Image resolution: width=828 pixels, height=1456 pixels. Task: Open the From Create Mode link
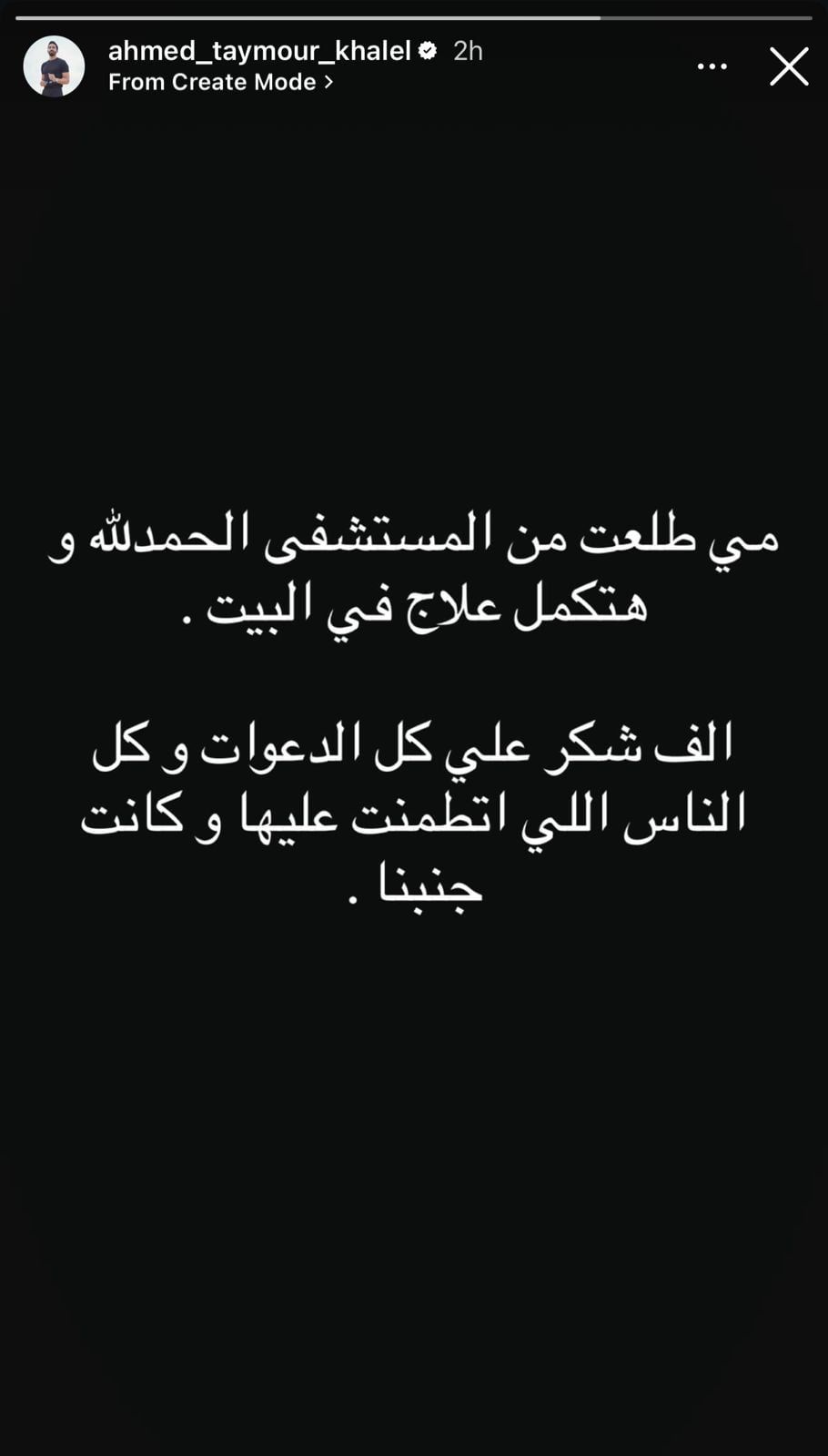coord(220,82)
